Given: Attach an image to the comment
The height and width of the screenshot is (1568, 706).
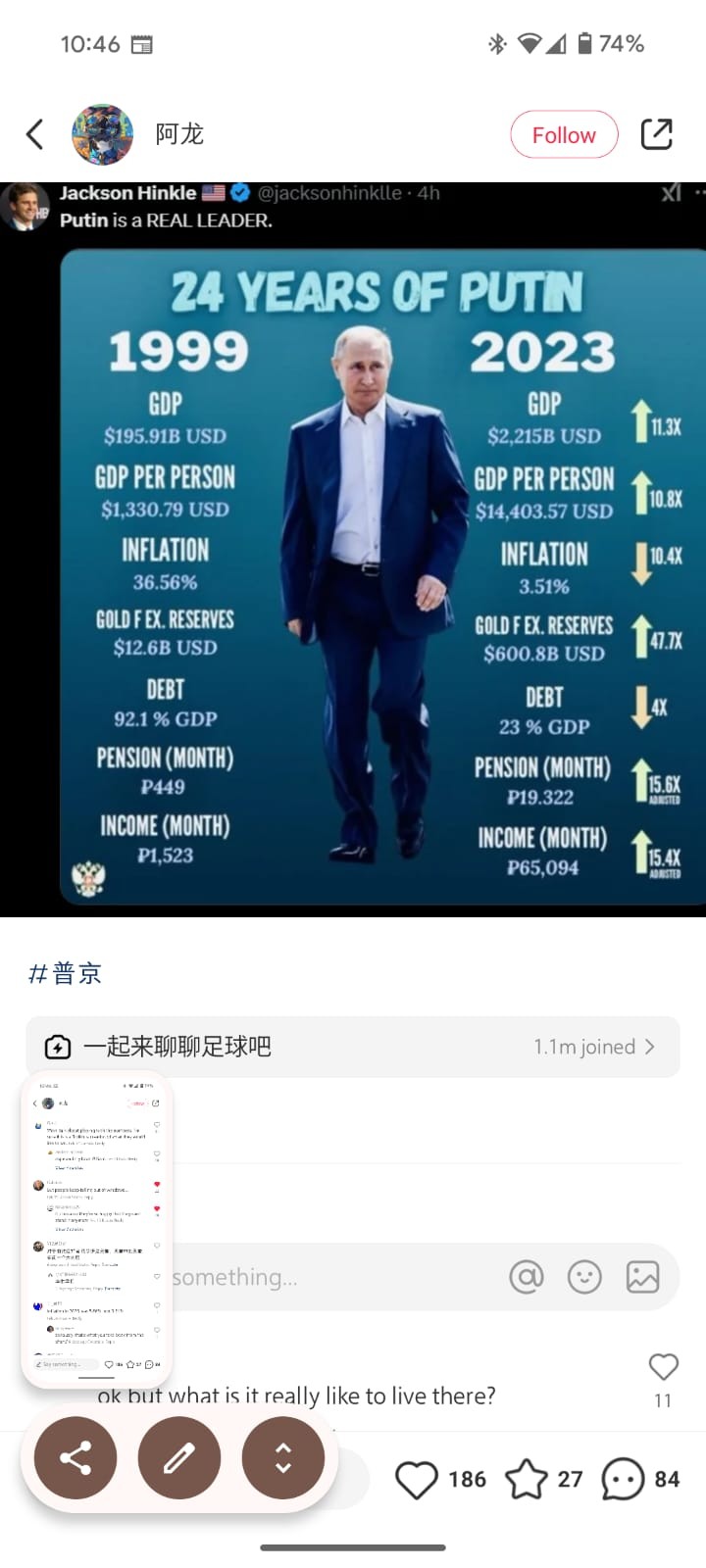Looking at the screenshot, I should click(643, 1277).
